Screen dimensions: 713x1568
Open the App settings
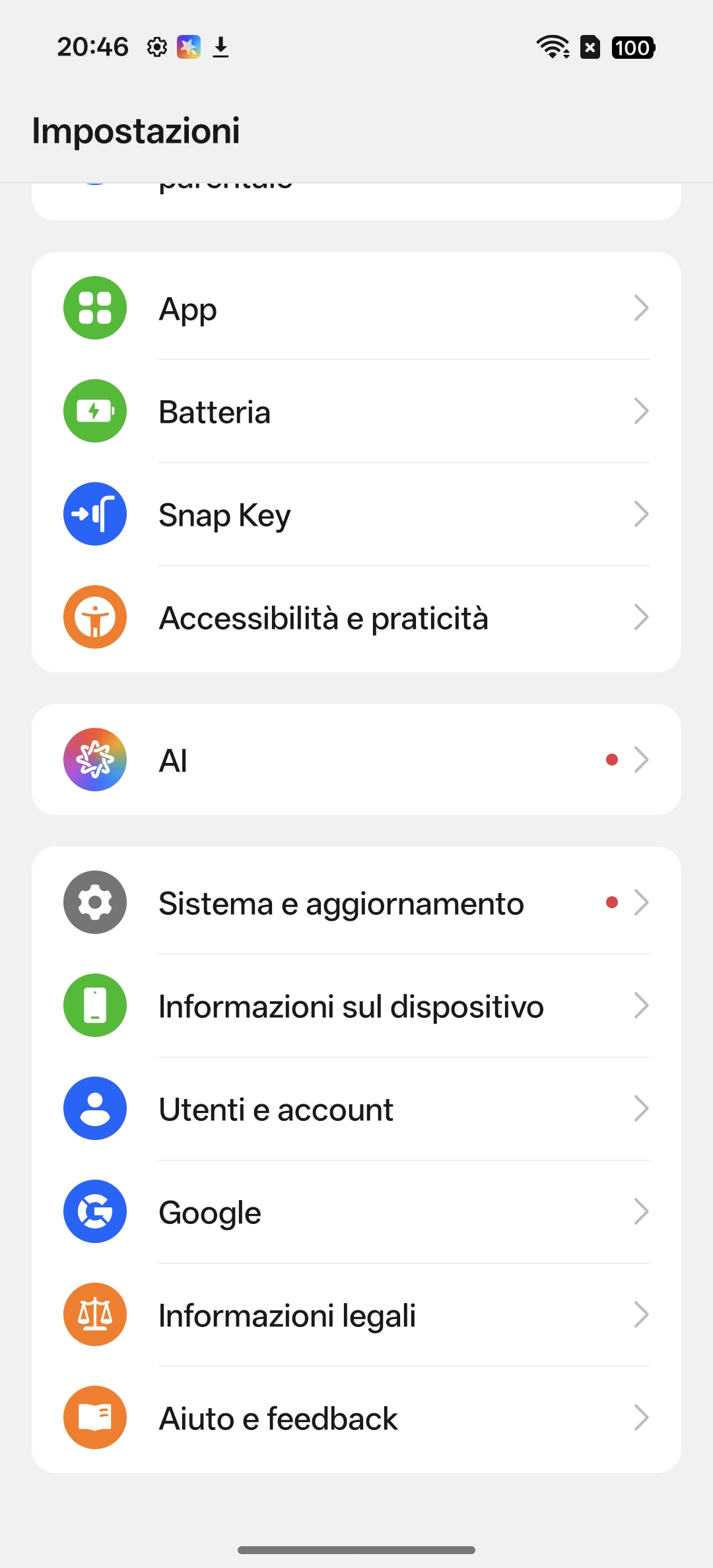[356, 308]
